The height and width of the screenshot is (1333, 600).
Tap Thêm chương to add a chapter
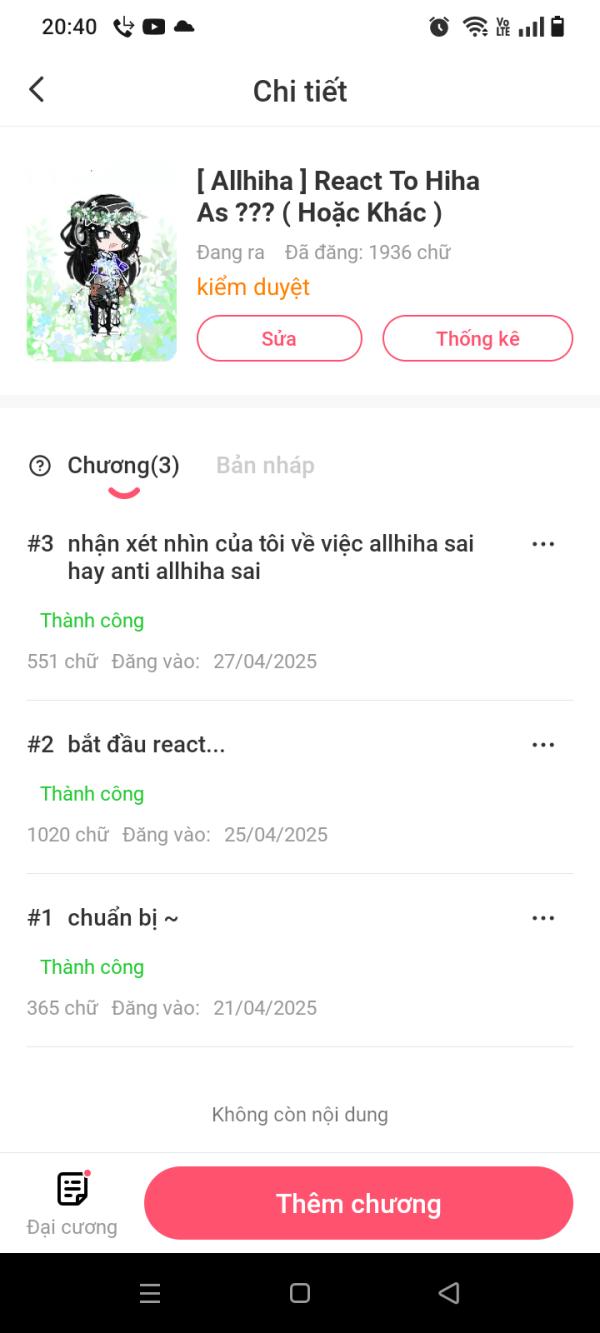pyautogui.click(x=358, y=1203)
